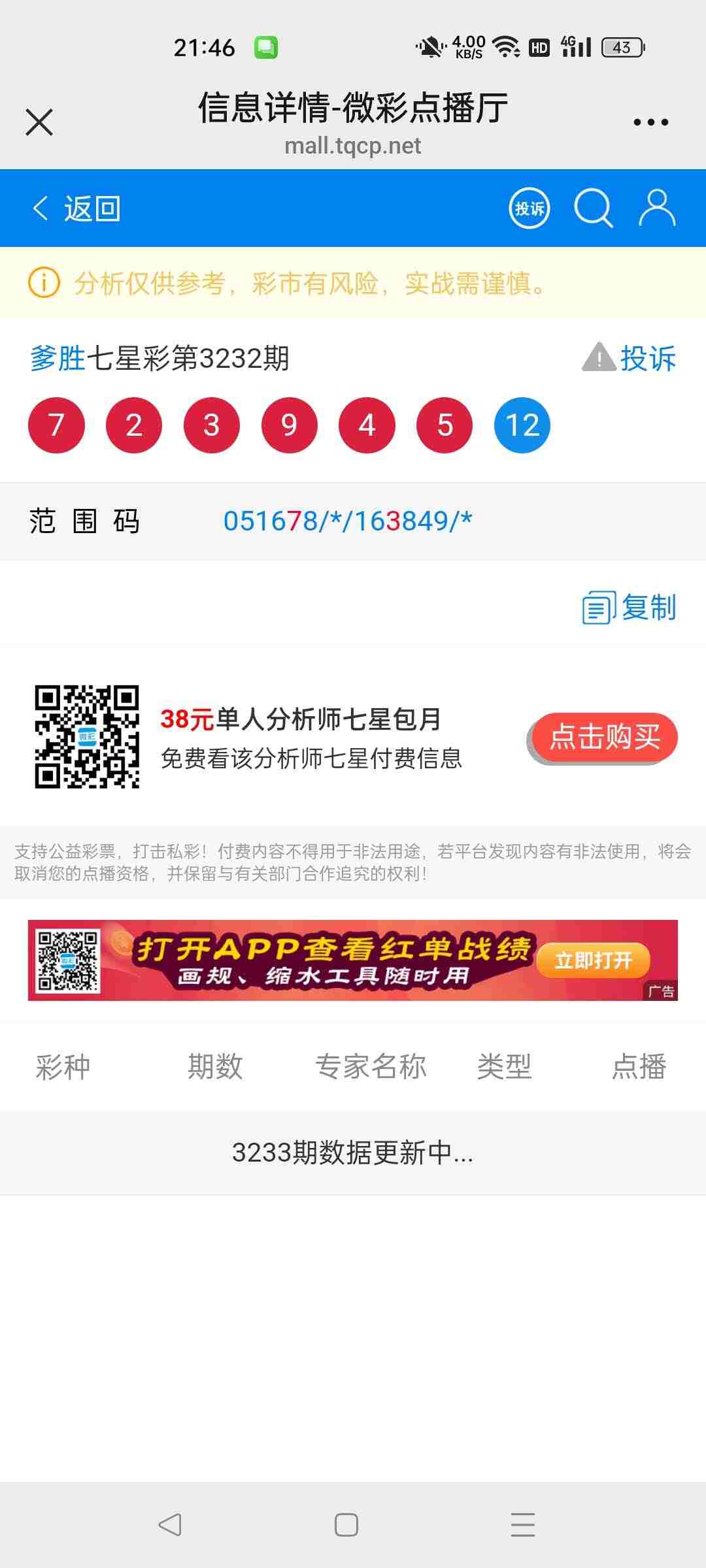Open the user profile icon
Screen dimensions: 706x1568
click(657, 209)
